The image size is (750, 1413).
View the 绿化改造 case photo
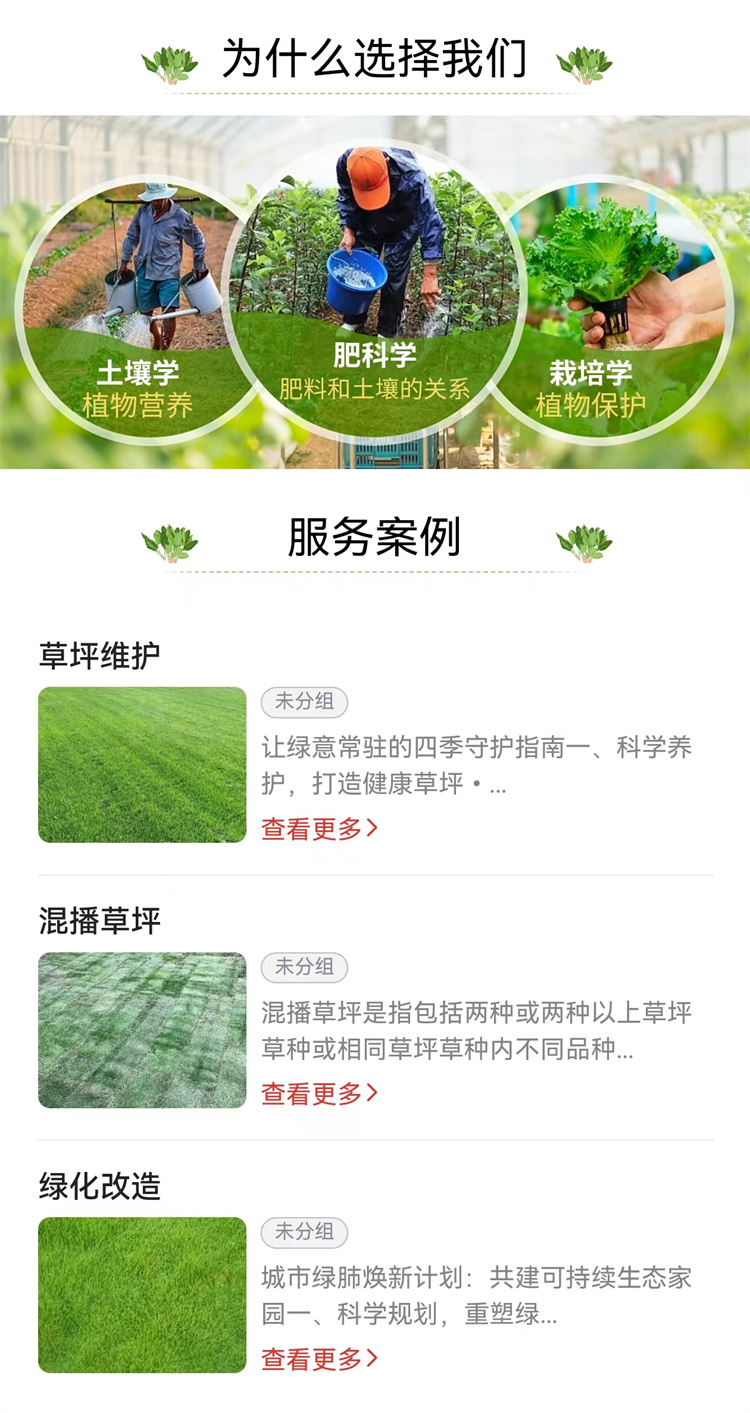(x=142, y=1294)
